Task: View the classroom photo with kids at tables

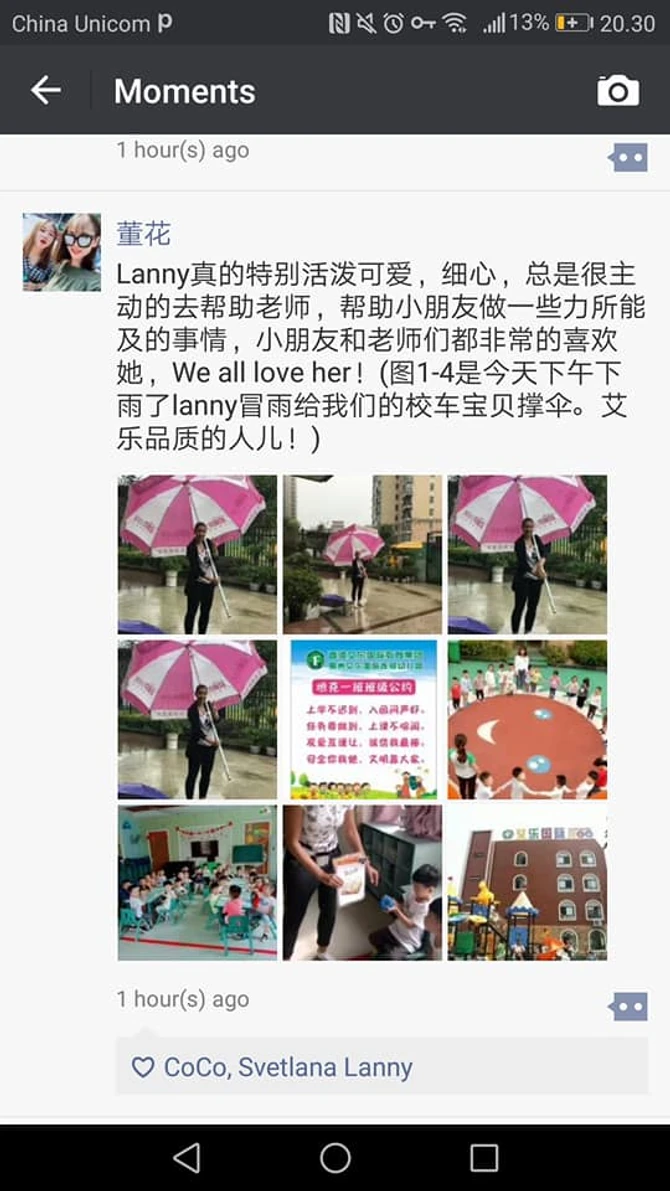Action: 197,883
